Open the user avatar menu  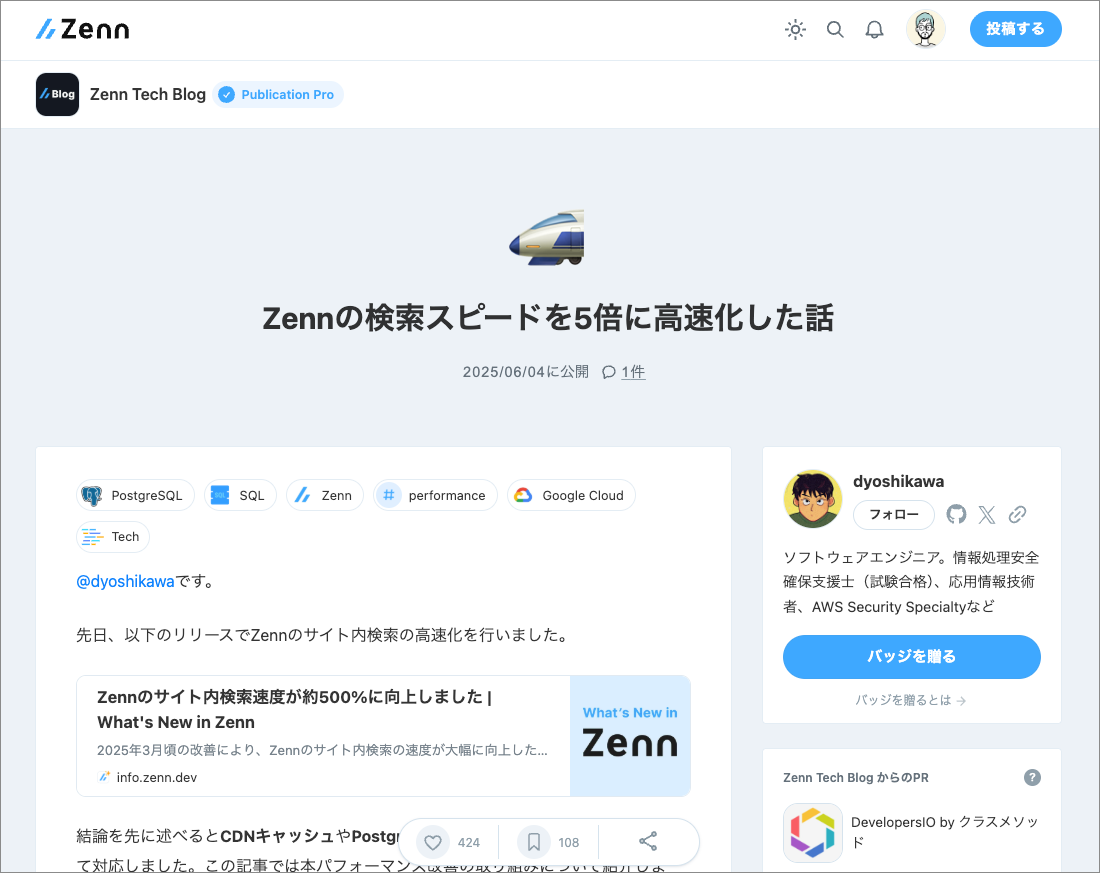[925, 30]
